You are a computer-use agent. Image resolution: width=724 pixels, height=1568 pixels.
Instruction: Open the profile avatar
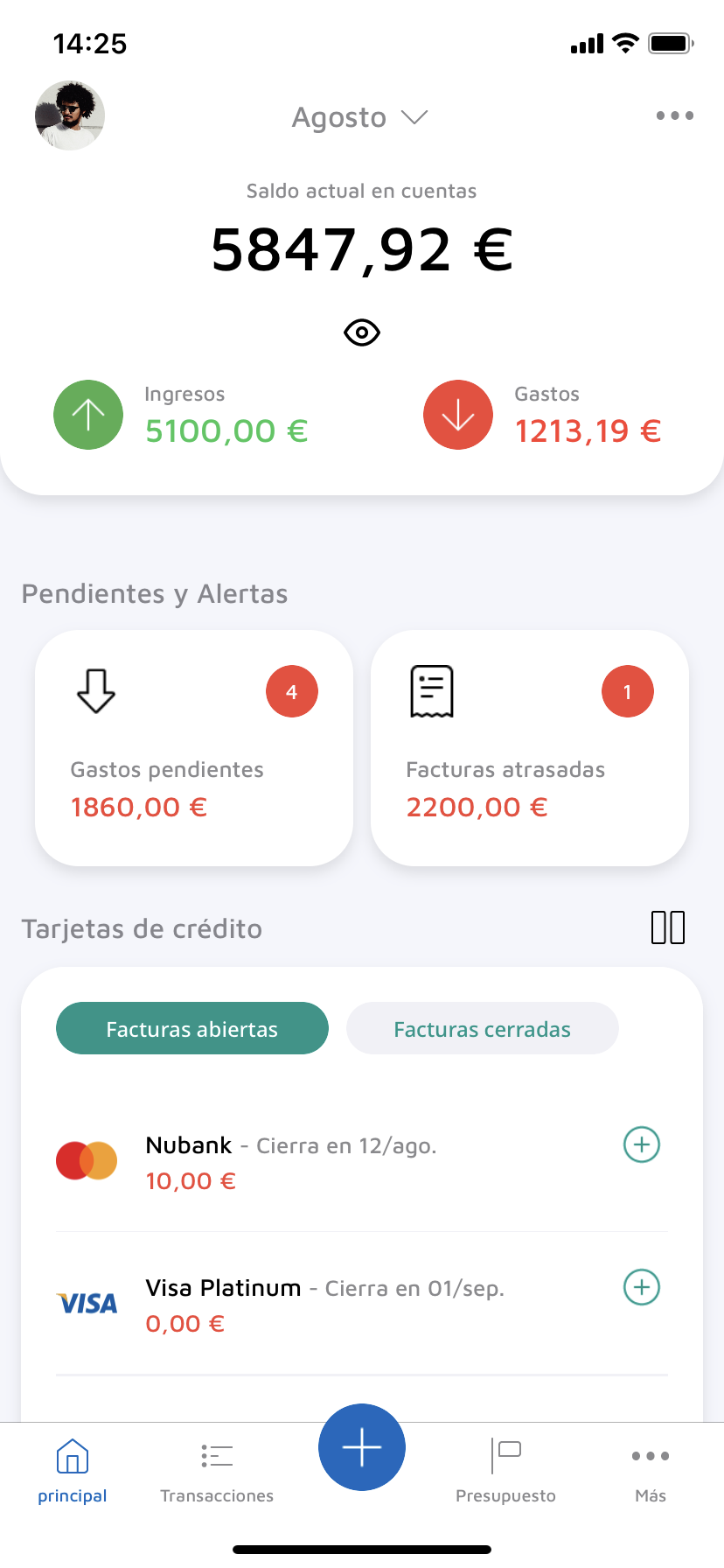(70, 115)
